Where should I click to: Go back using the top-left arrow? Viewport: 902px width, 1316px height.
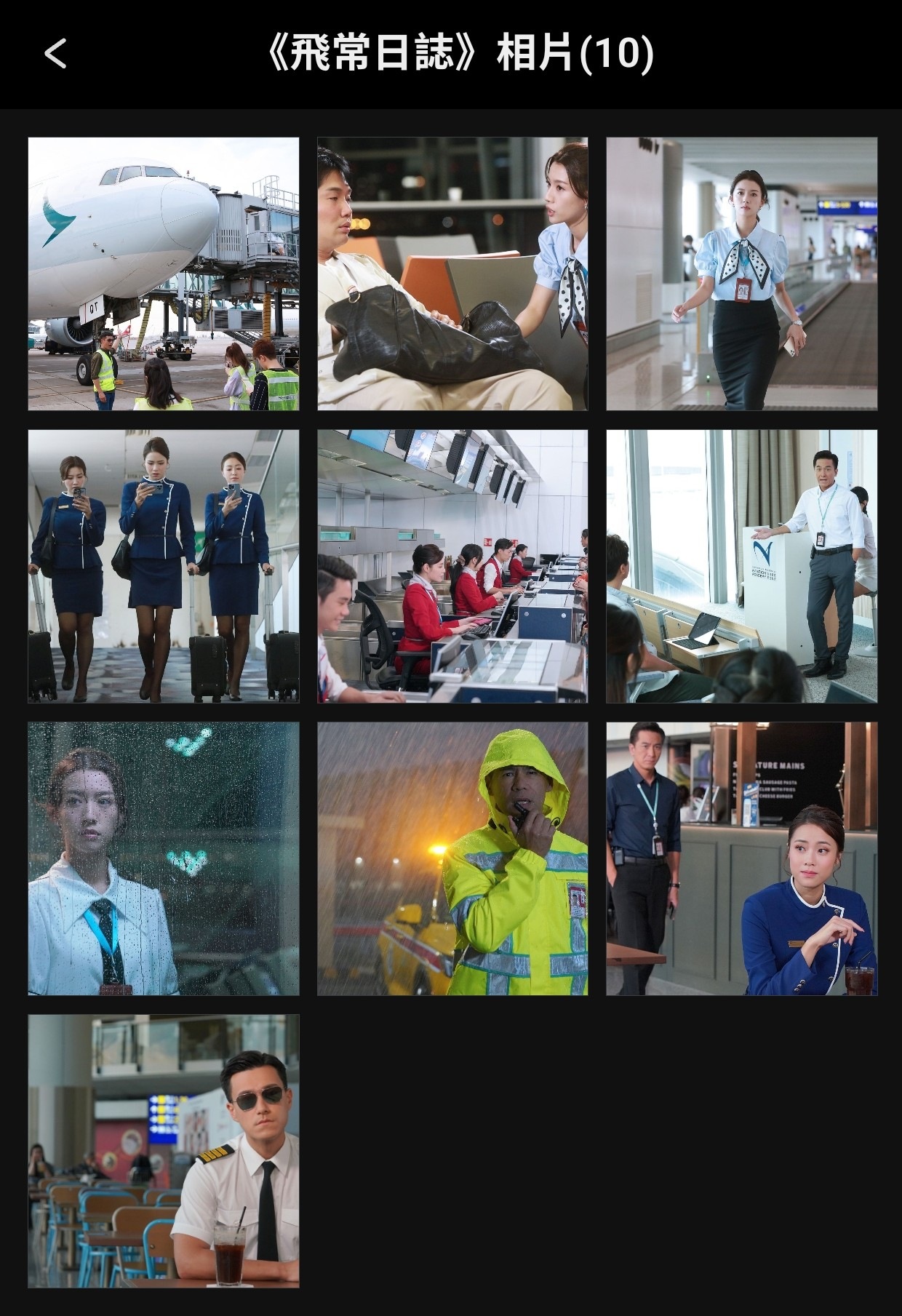click(x=55, y=54)
